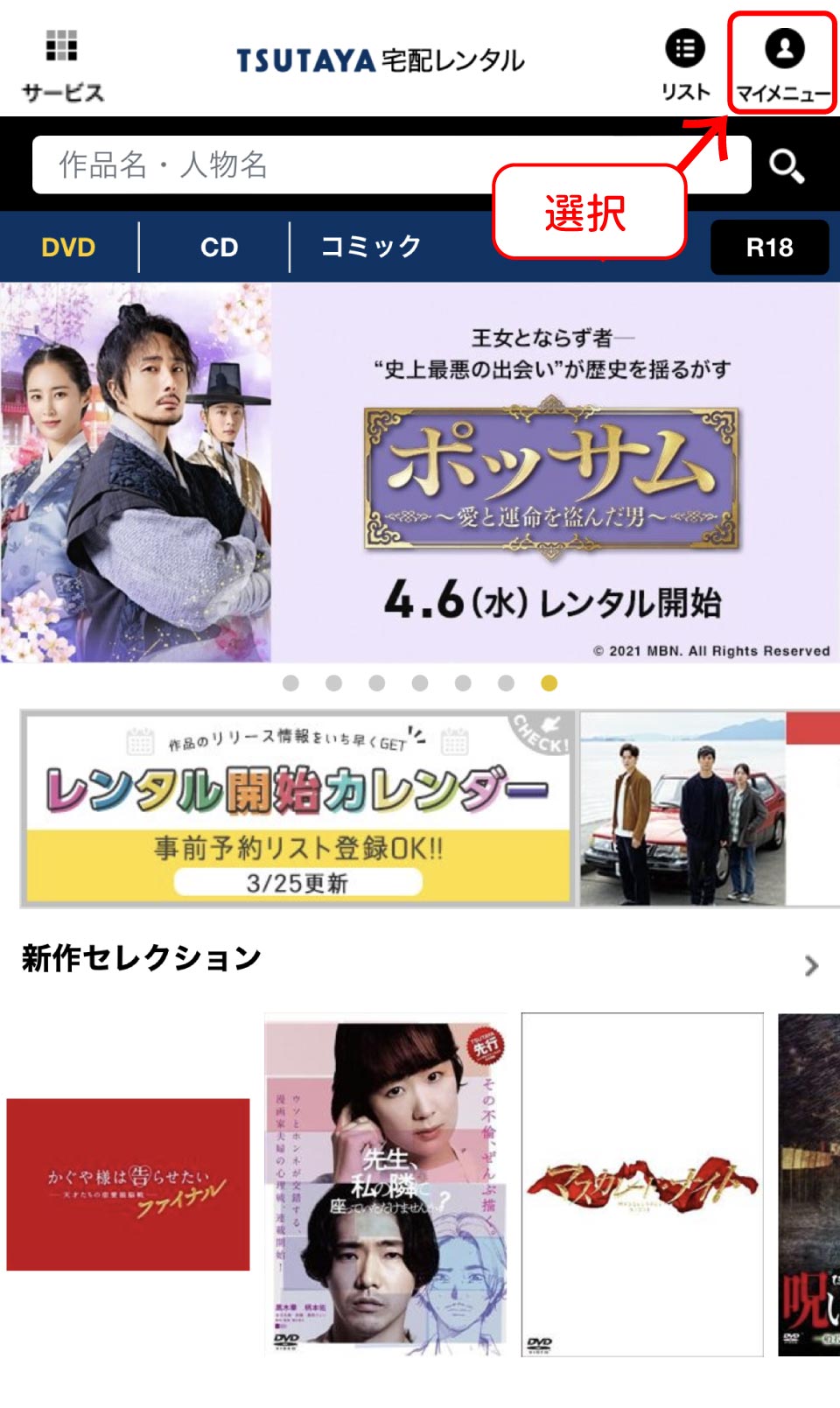Open マスカレード・ナイト DVD
840x1408 pixels.
coord(642,1184)
